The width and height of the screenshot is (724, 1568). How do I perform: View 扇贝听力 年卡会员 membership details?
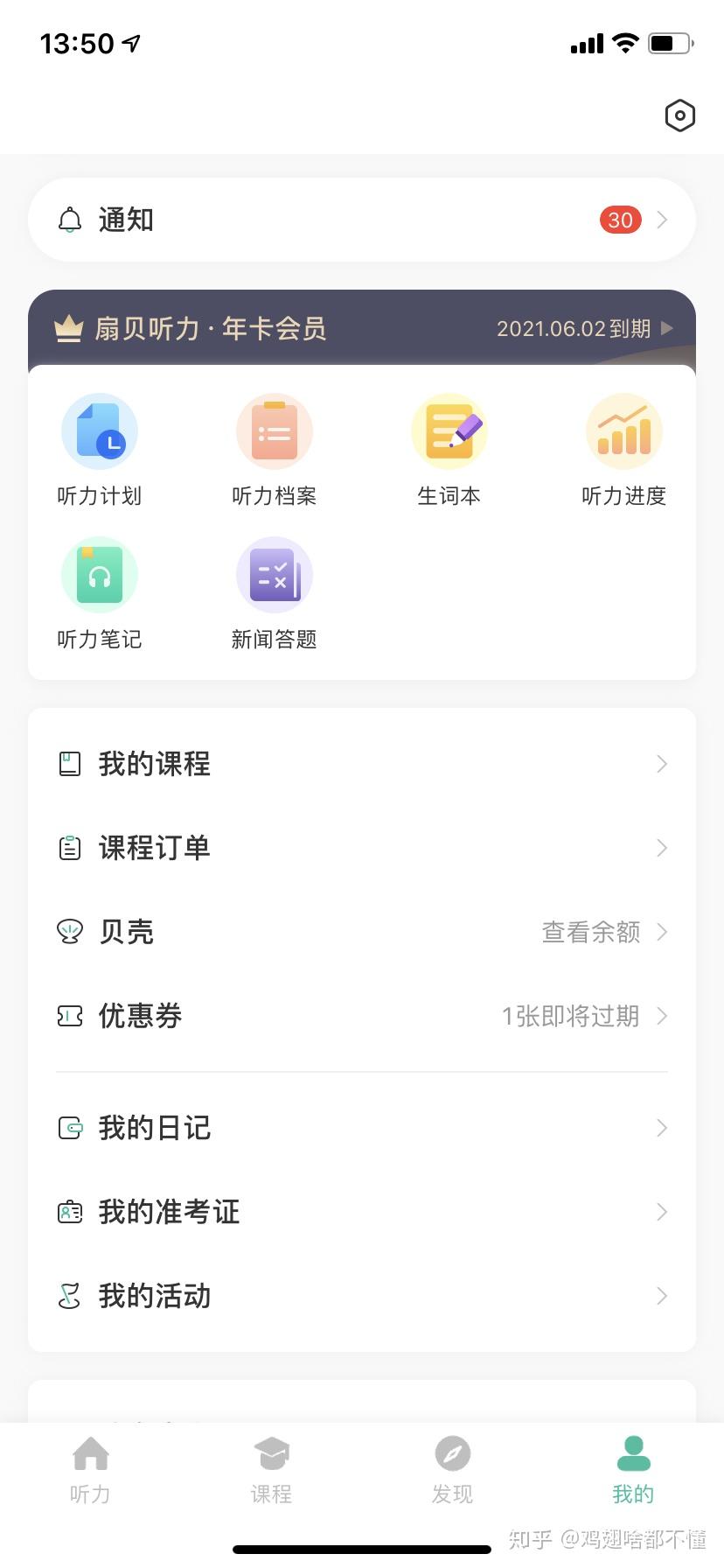pyautogui.click(x=362, y=328)
